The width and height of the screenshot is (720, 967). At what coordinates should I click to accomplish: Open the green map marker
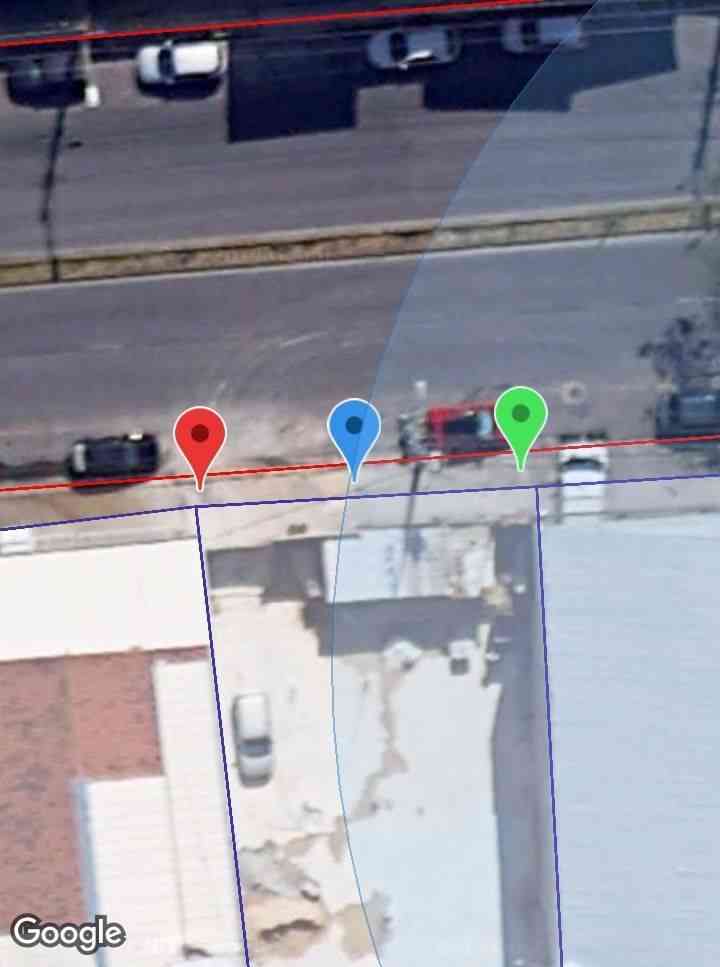pyautogui.click(x=520, y=418)
